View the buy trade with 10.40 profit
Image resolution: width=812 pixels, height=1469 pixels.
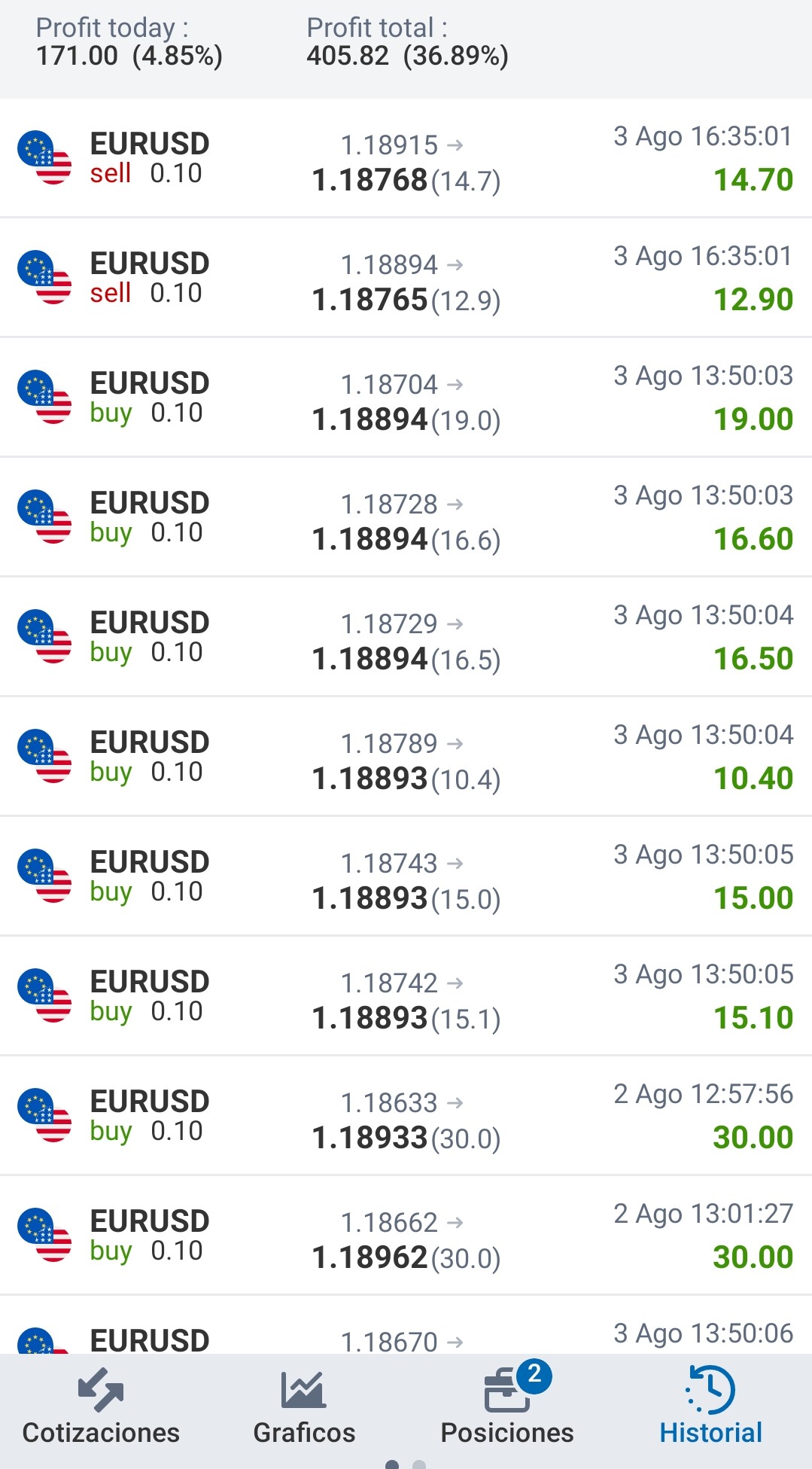point(406,757)
